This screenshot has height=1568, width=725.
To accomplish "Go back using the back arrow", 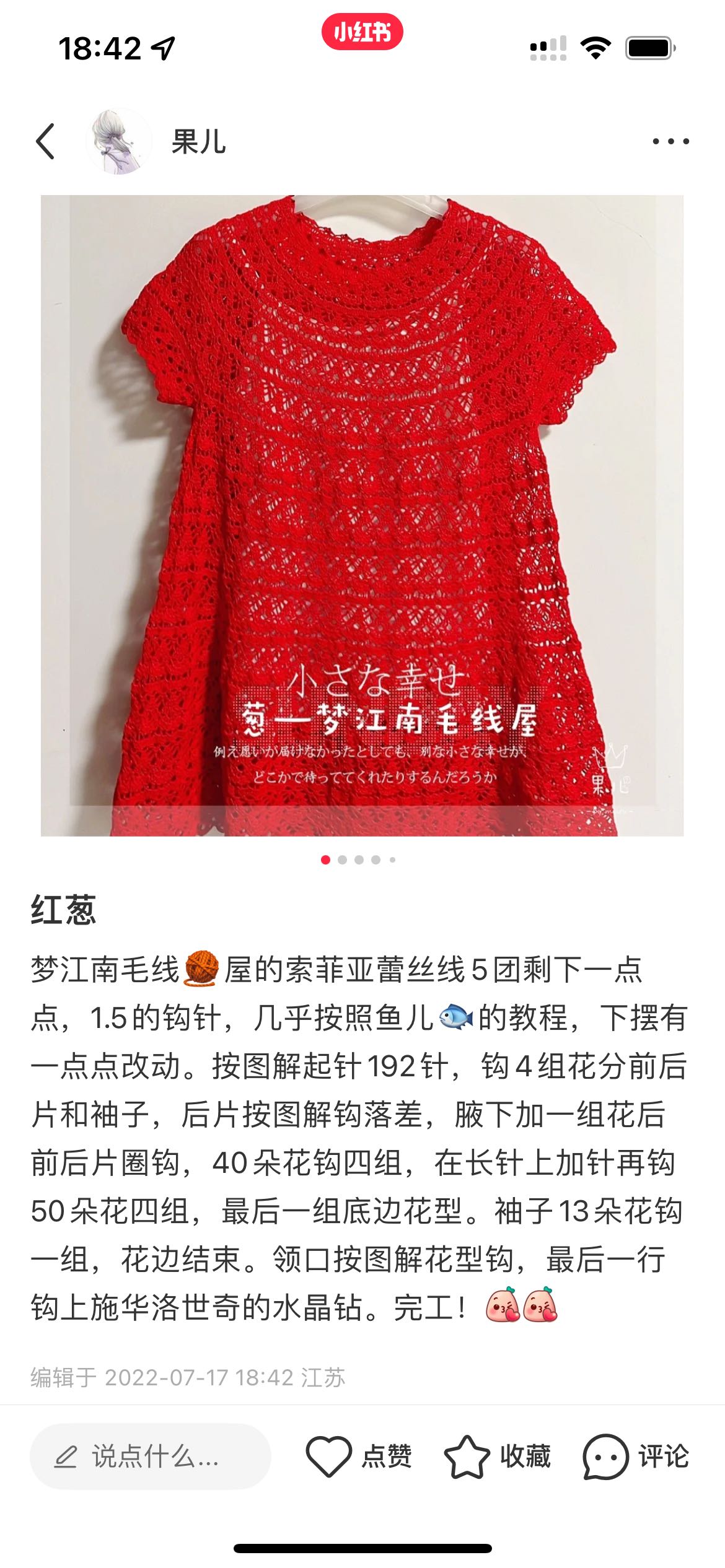I will [x=45, y=141].
